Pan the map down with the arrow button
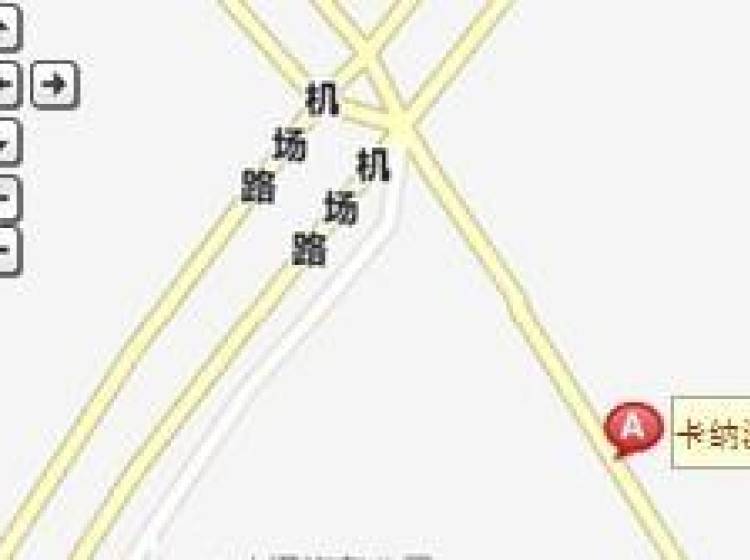 7,140
